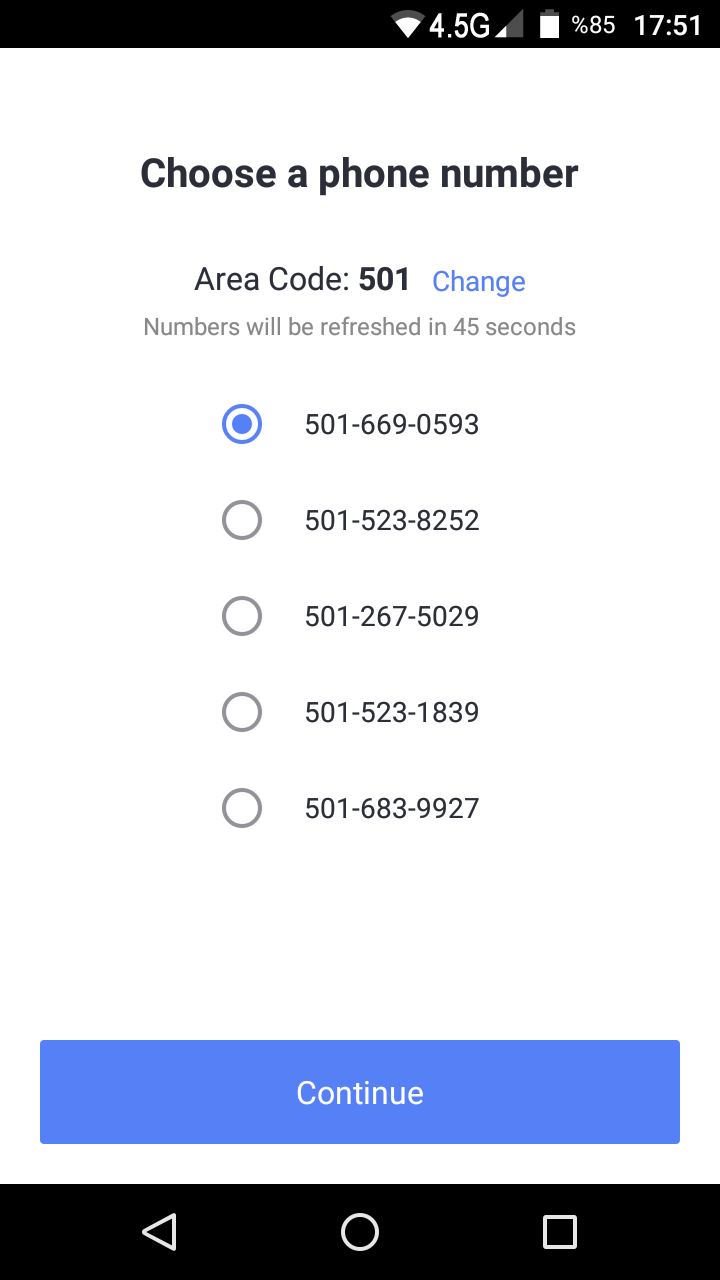Pick the number 501-267-5029
The image size is (720, 1280).
point(350,616)
